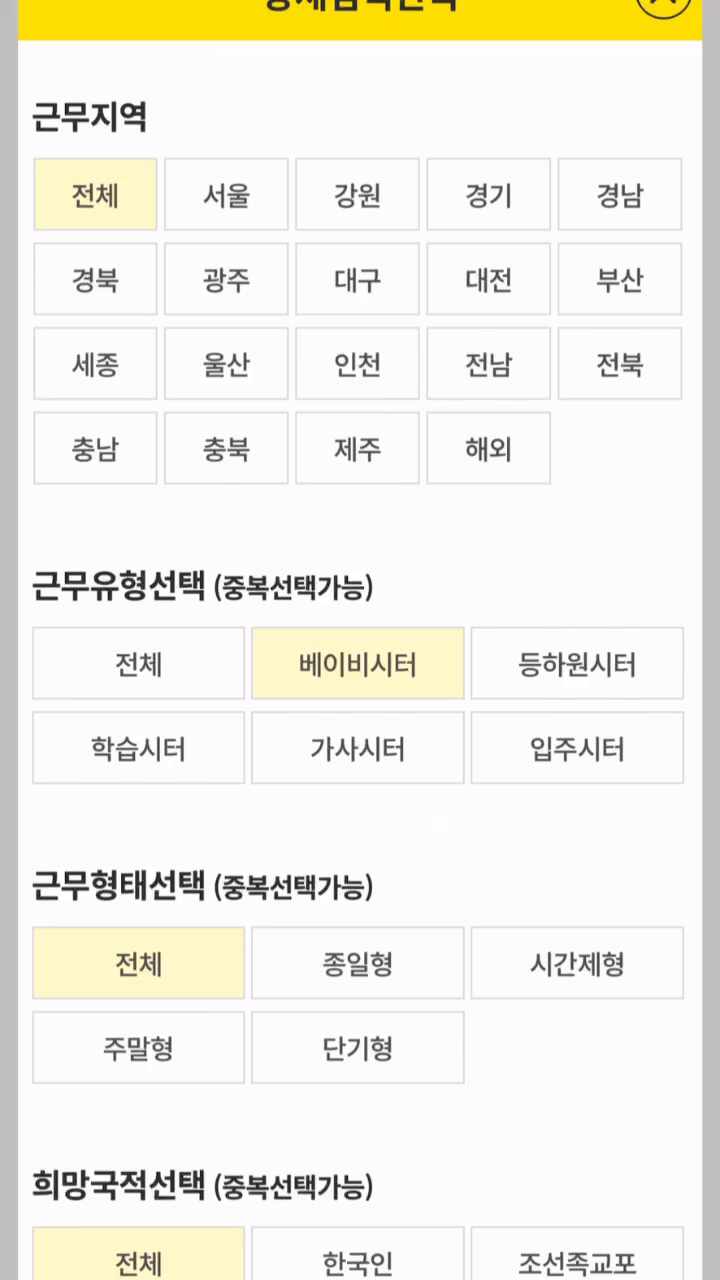720x1280 pixels.
Task: Pick 주말형 work form
Action: pyautogui.click(x=138, y=1048)
